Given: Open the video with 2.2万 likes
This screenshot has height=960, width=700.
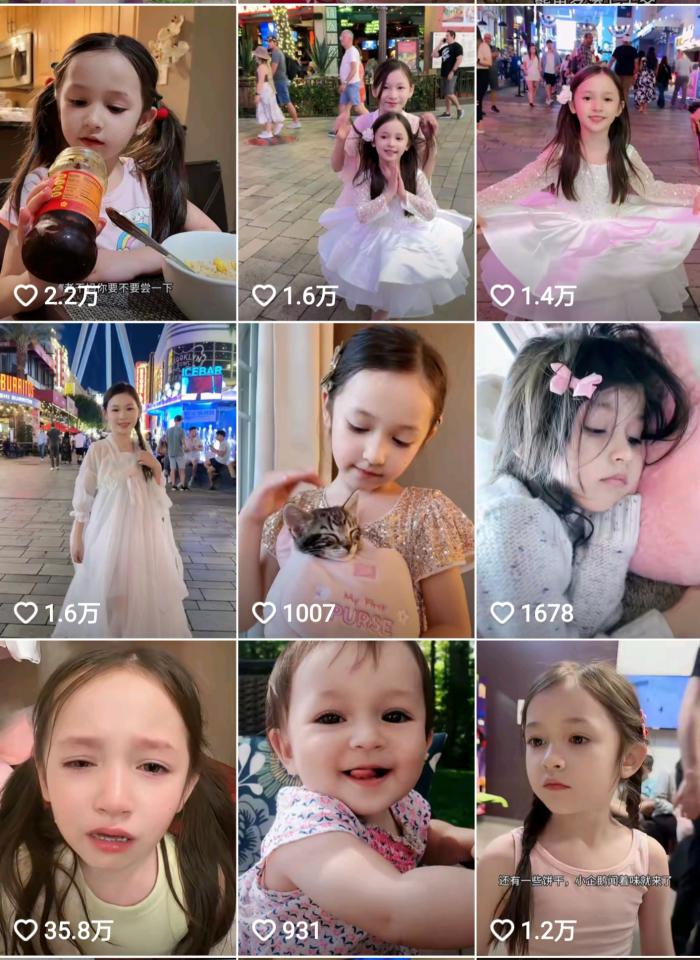Looking at the screenshot, I should point(118,162).
